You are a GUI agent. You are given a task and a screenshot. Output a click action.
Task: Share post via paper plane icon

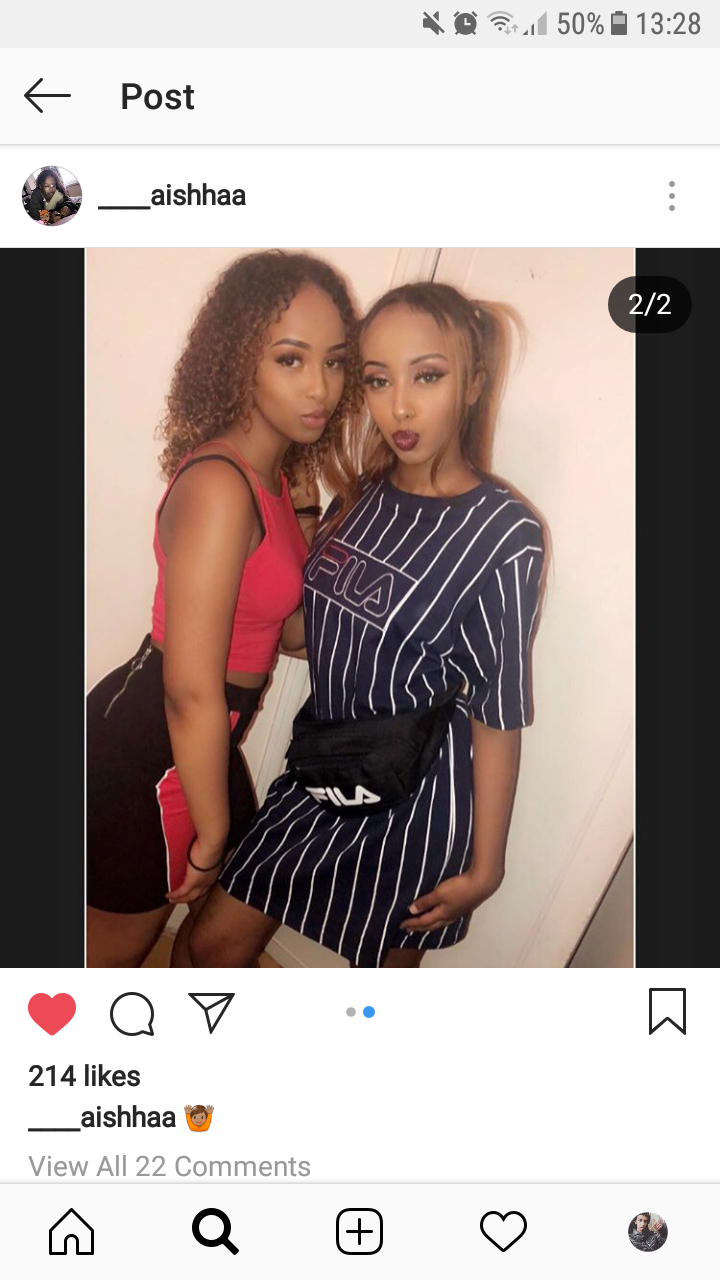click(x=211, y=1012)
